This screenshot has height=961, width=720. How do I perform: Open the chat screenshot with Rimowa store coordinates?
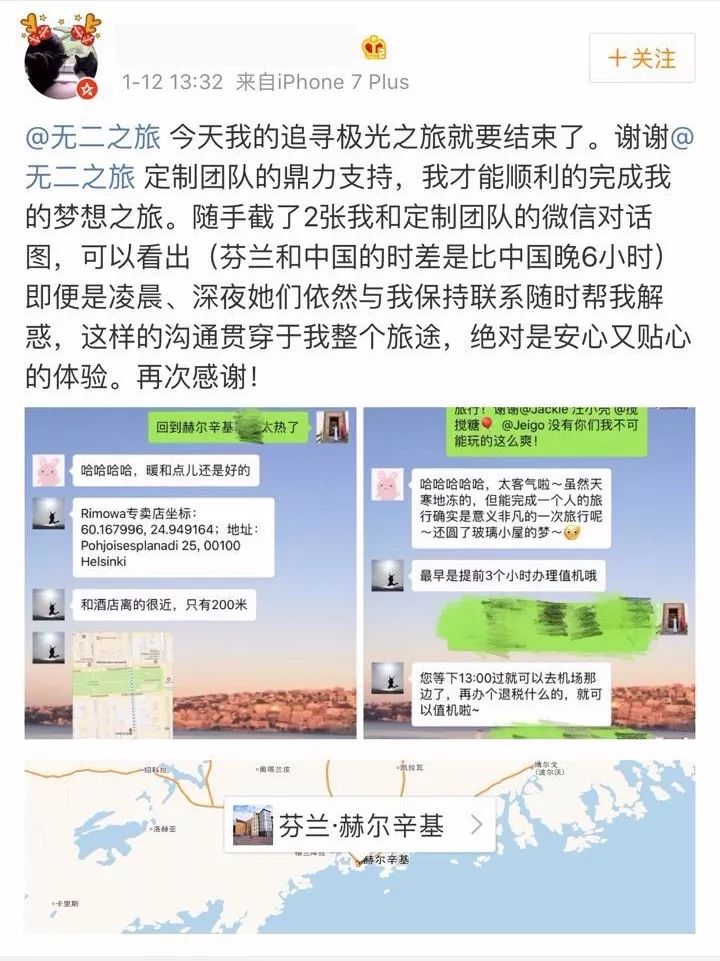[x=190, y=572]
